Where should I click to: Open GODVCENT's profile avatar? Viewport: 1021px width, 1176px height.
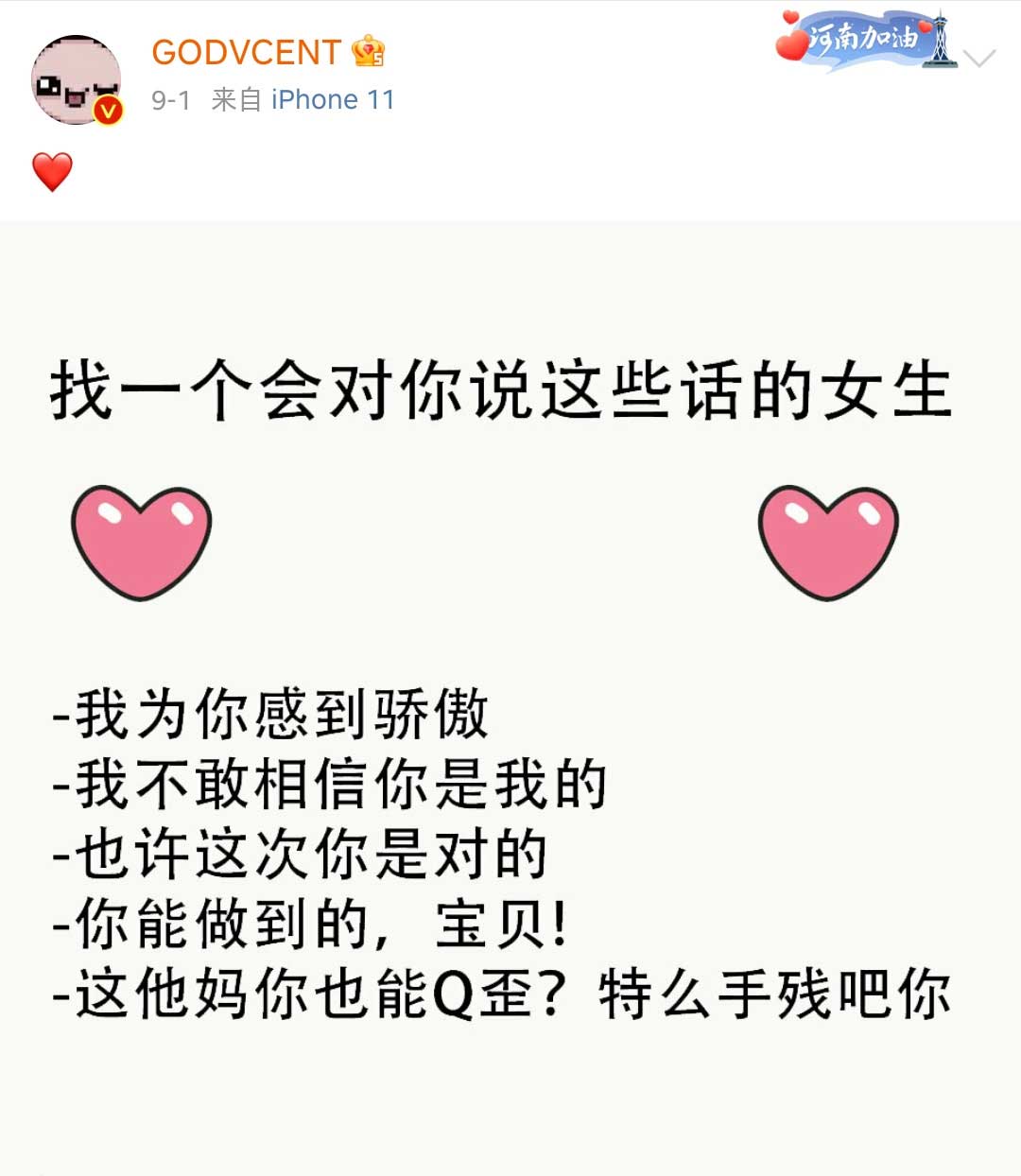point(76,80)
